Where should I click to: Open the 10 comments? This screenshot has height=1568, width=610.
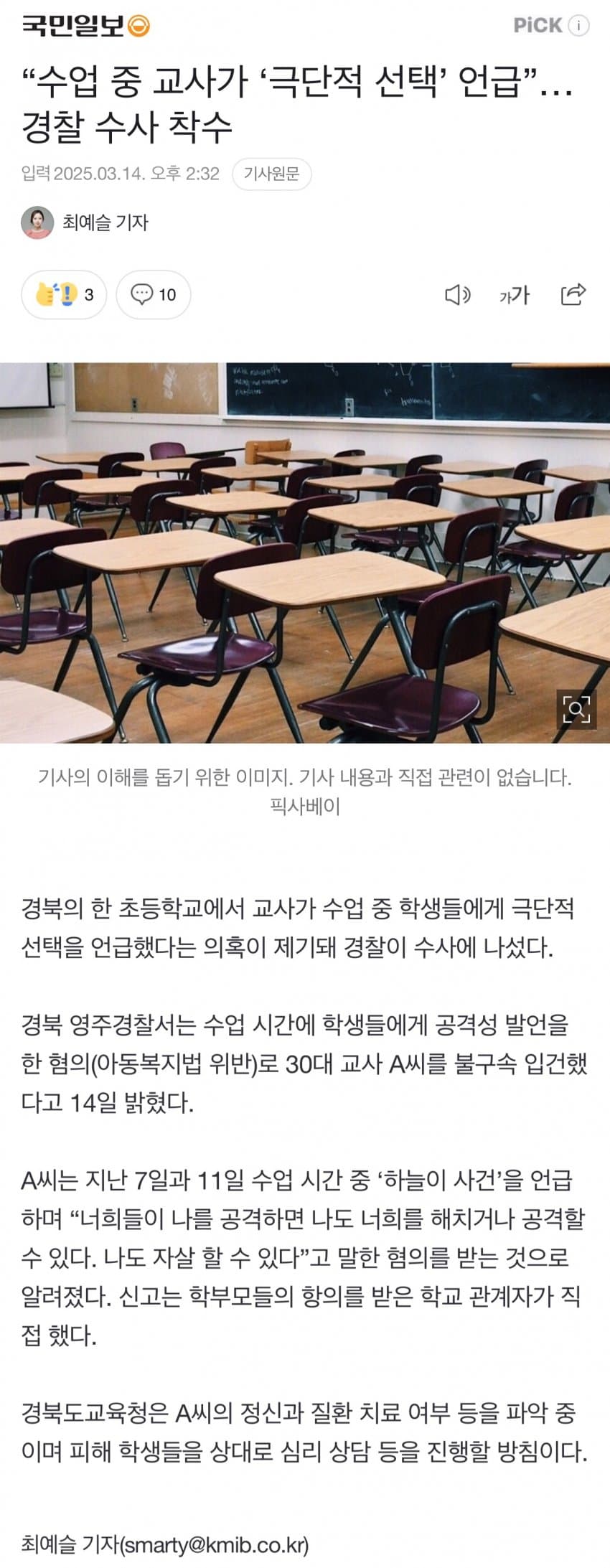coord(154,294)
